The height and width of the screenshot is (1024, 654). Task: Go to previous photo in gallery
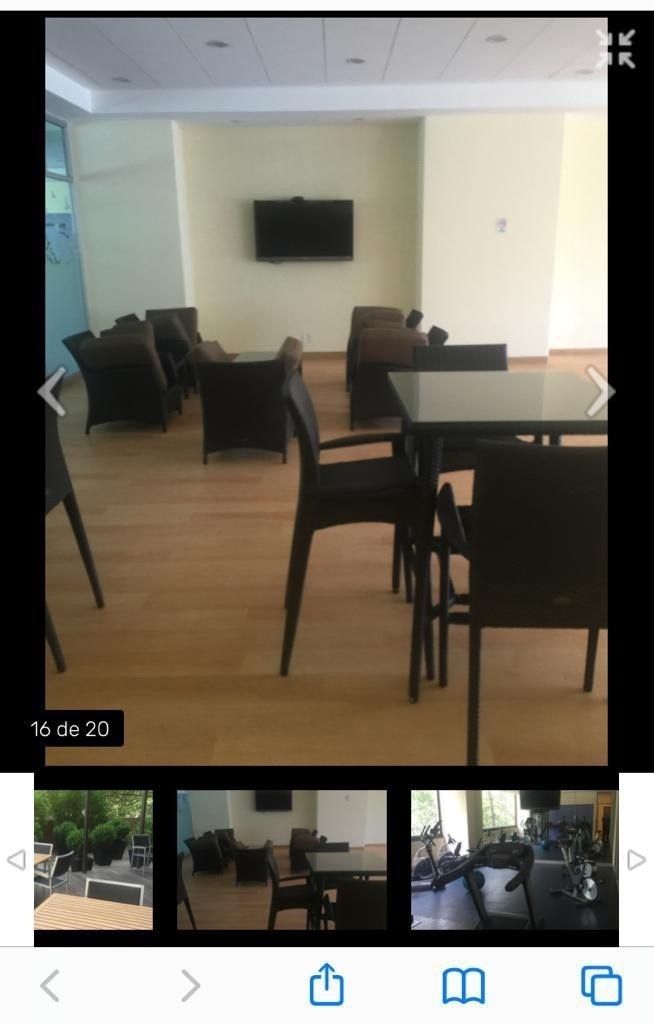[x=52, y=391]
